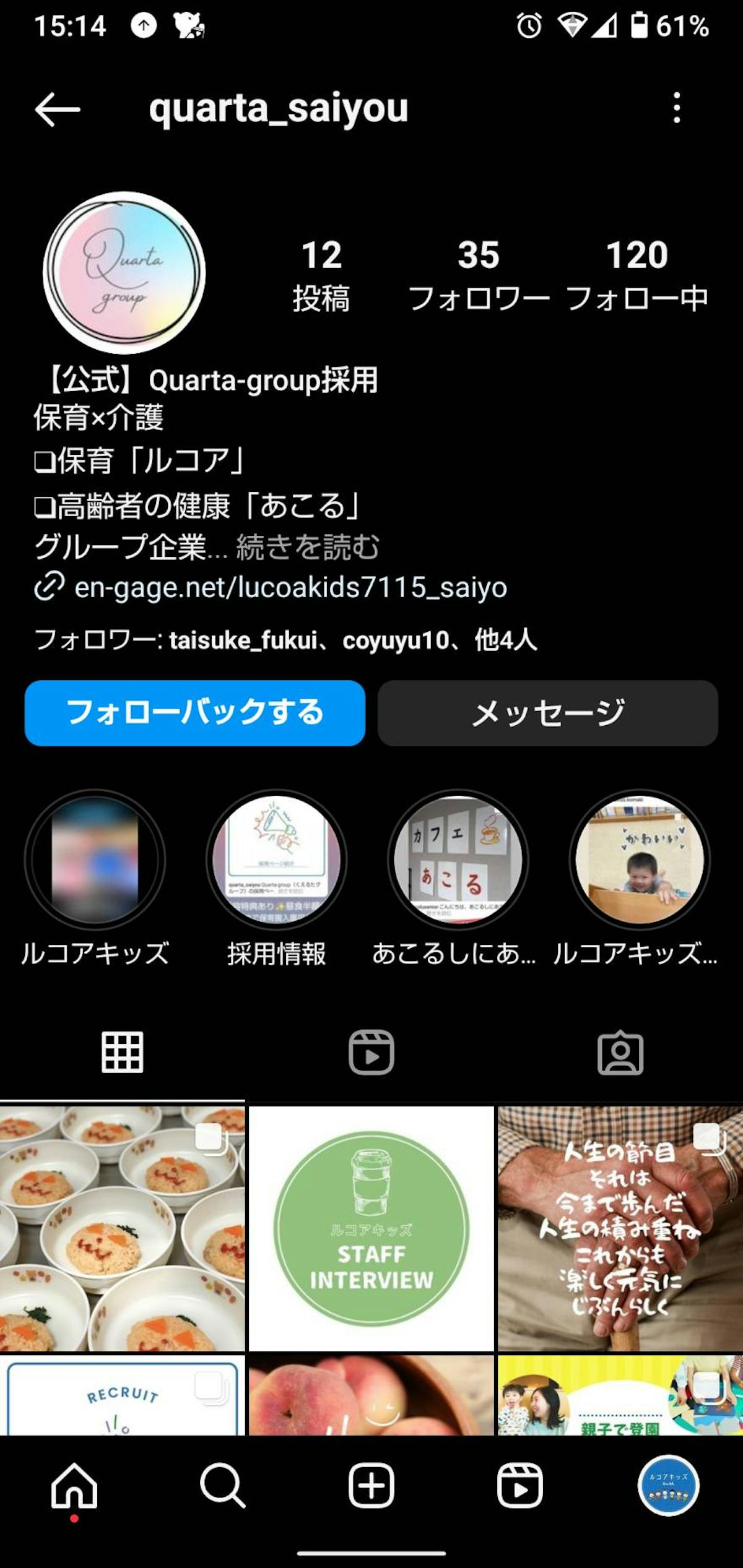Viewport: 743px width, 1568px height.
Task: Switch to the tagged posts tab
Action: click(620, 1052)
